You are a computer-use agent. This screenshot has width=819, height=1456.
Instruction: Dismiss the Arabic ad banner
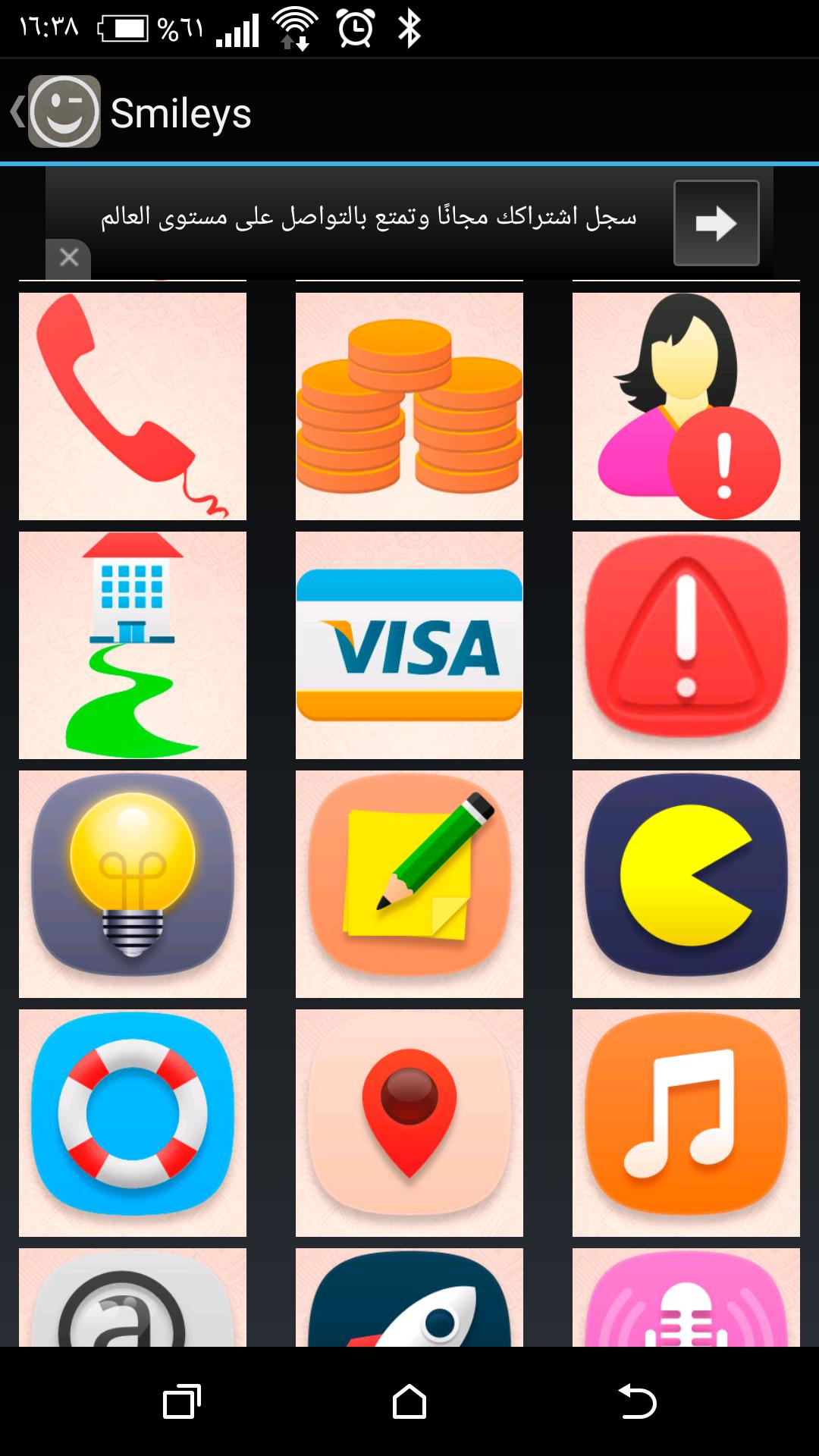pos(68,258)
